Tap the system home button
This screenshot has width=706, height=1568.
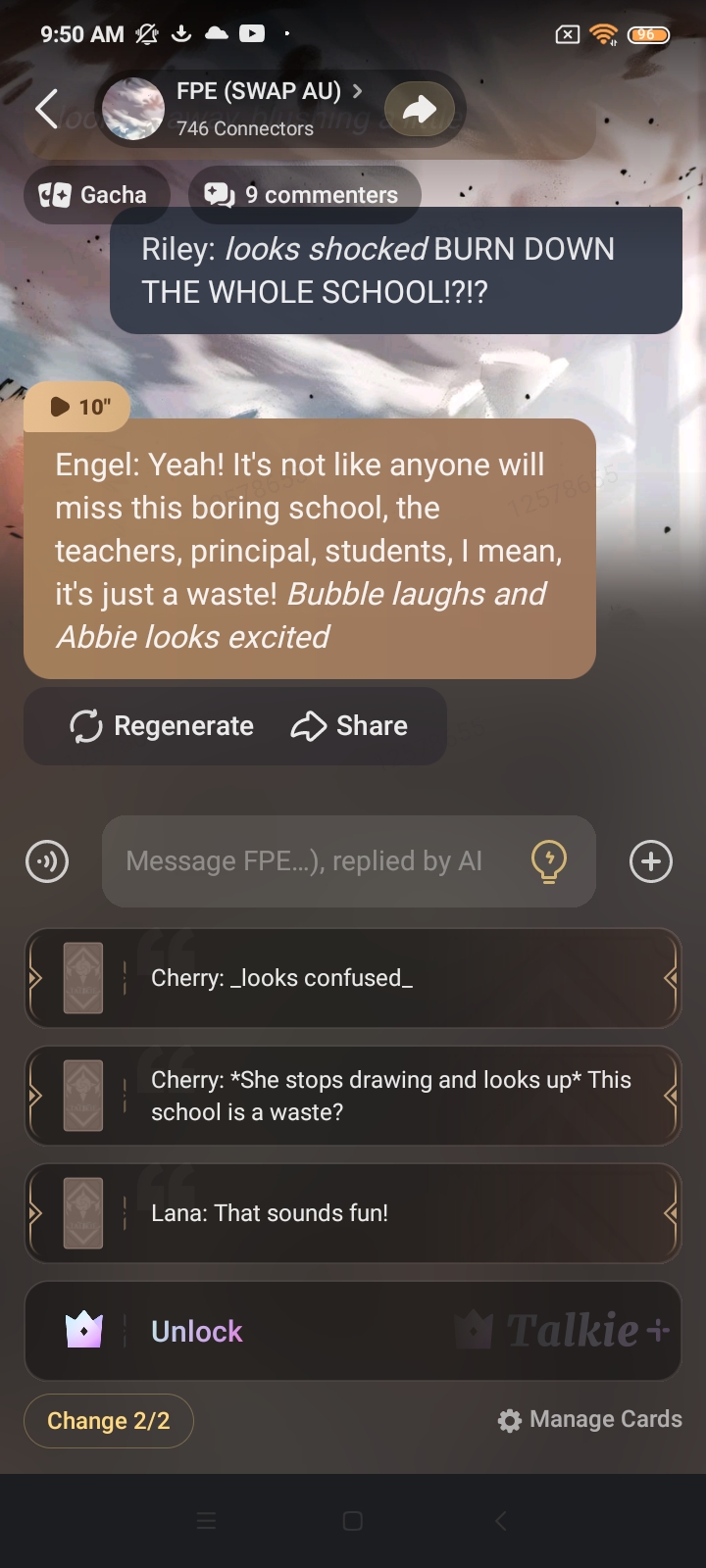coord(353,1521)
